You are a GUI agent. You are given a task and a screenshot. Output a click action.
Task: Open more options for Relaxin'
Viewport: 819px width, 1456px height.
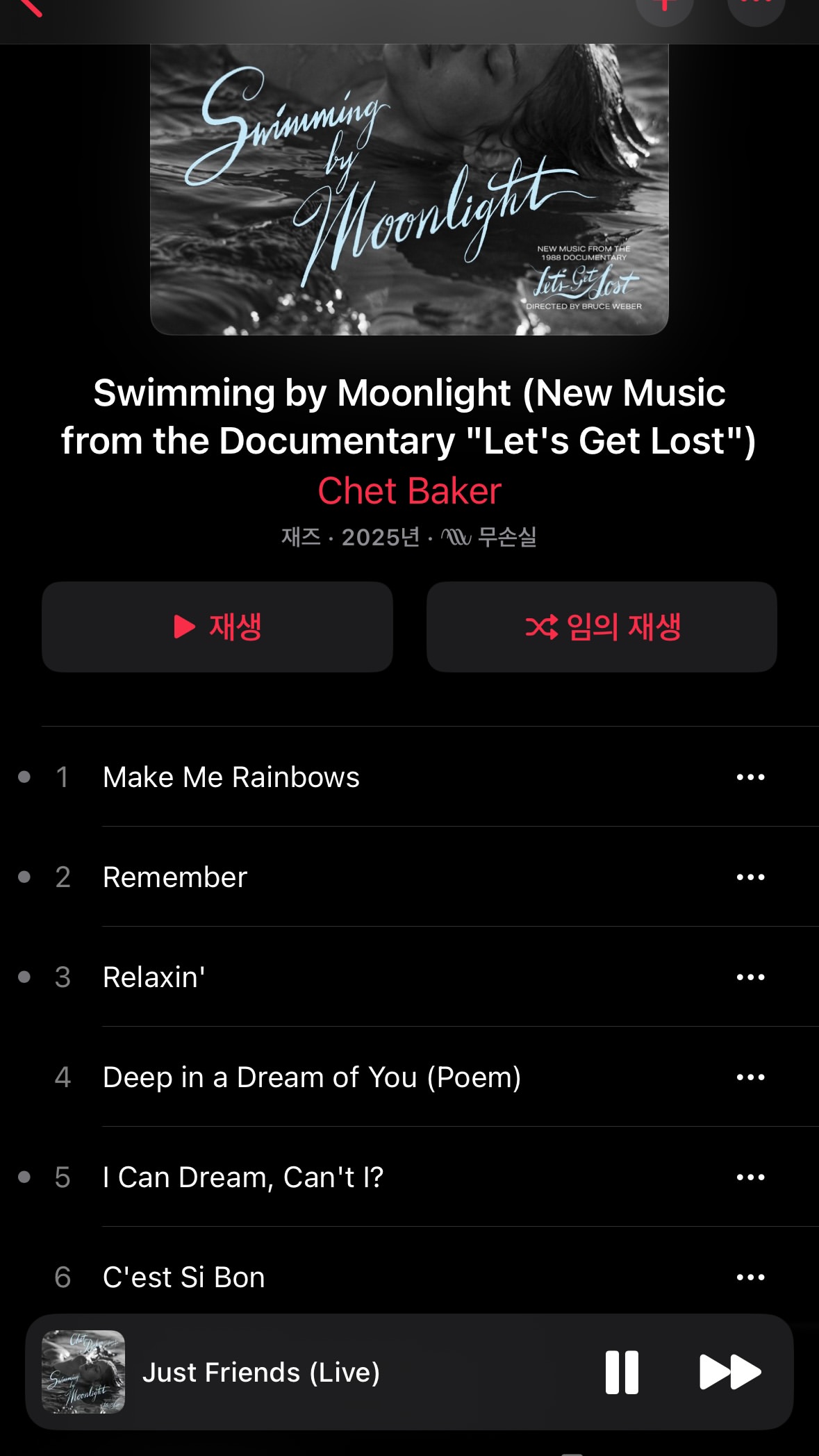pos(750,977)
